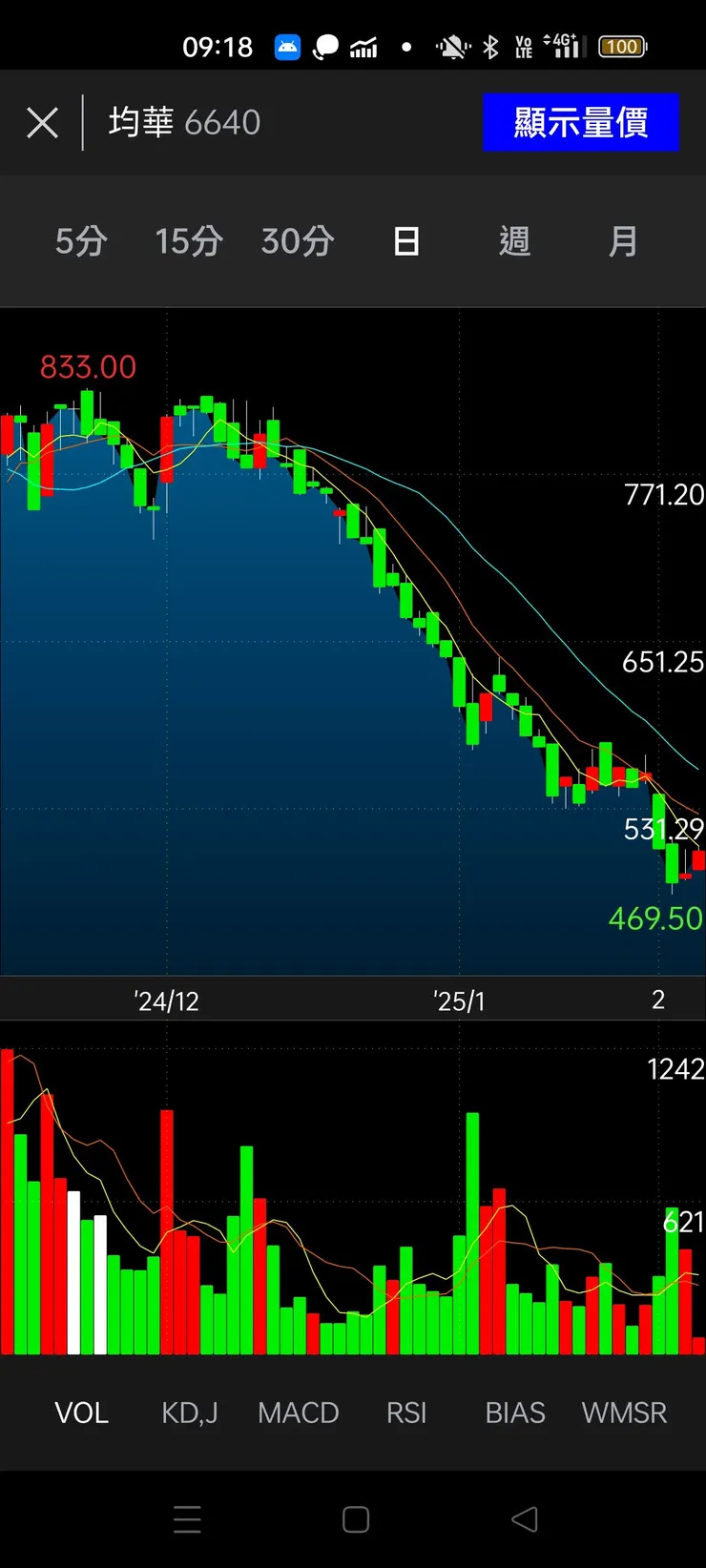Switch to the 週 weekly chart
706x1568 pixels.
click(514, 241)
